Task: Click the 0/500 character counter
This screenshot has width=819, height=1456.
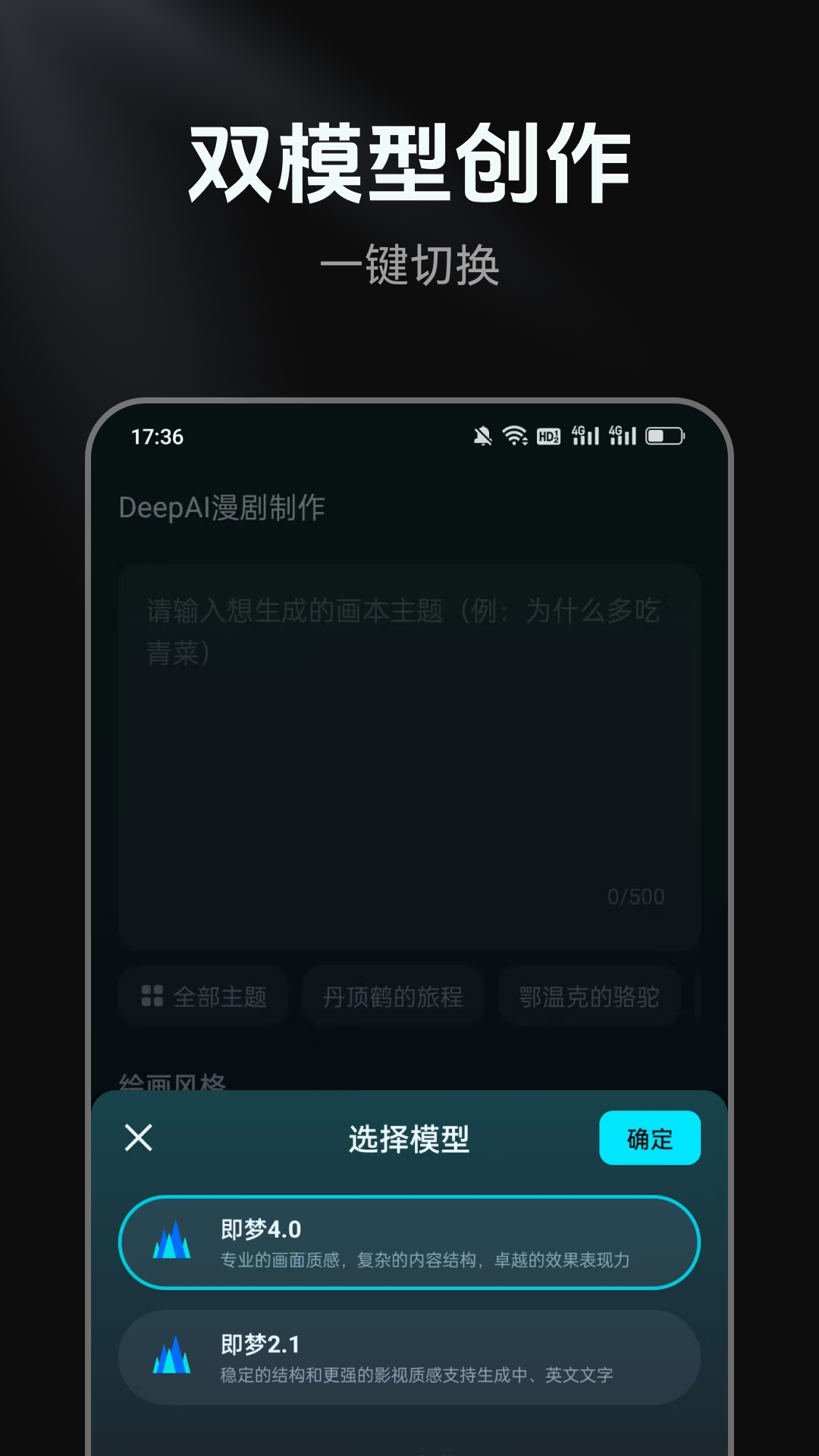Action: pyautogui.click(x=635, y=896)
